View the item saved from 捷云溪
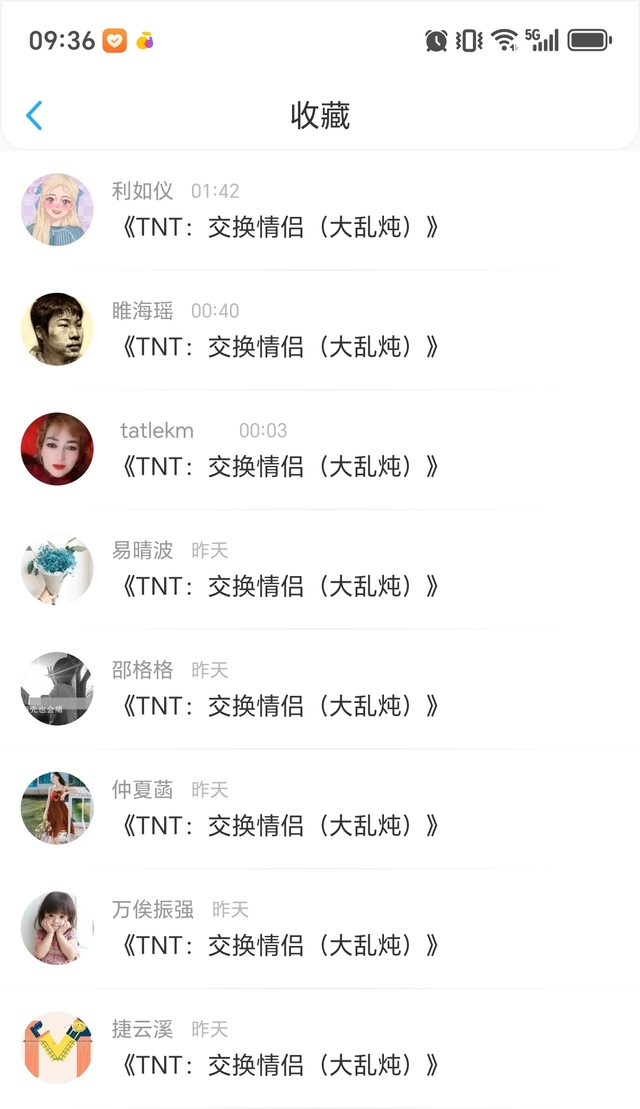 click(280, 1066)
